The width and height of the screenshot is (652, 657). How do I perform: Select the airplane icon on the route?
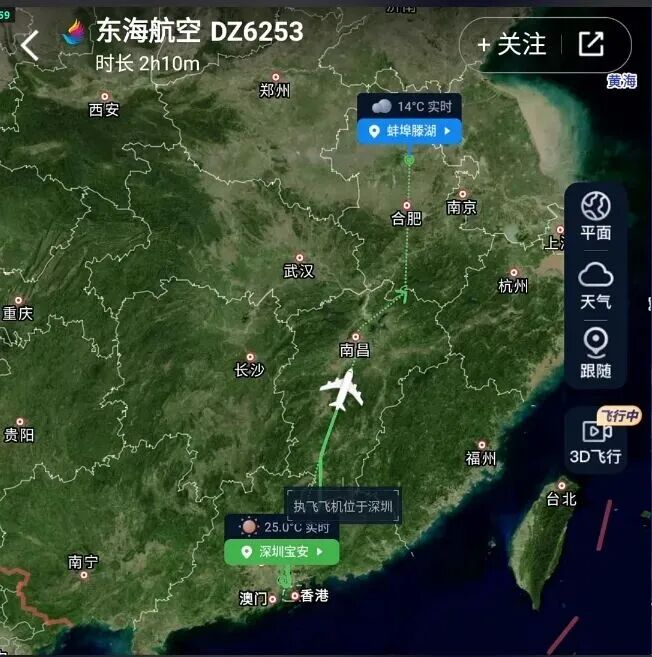tap(342, 389)
